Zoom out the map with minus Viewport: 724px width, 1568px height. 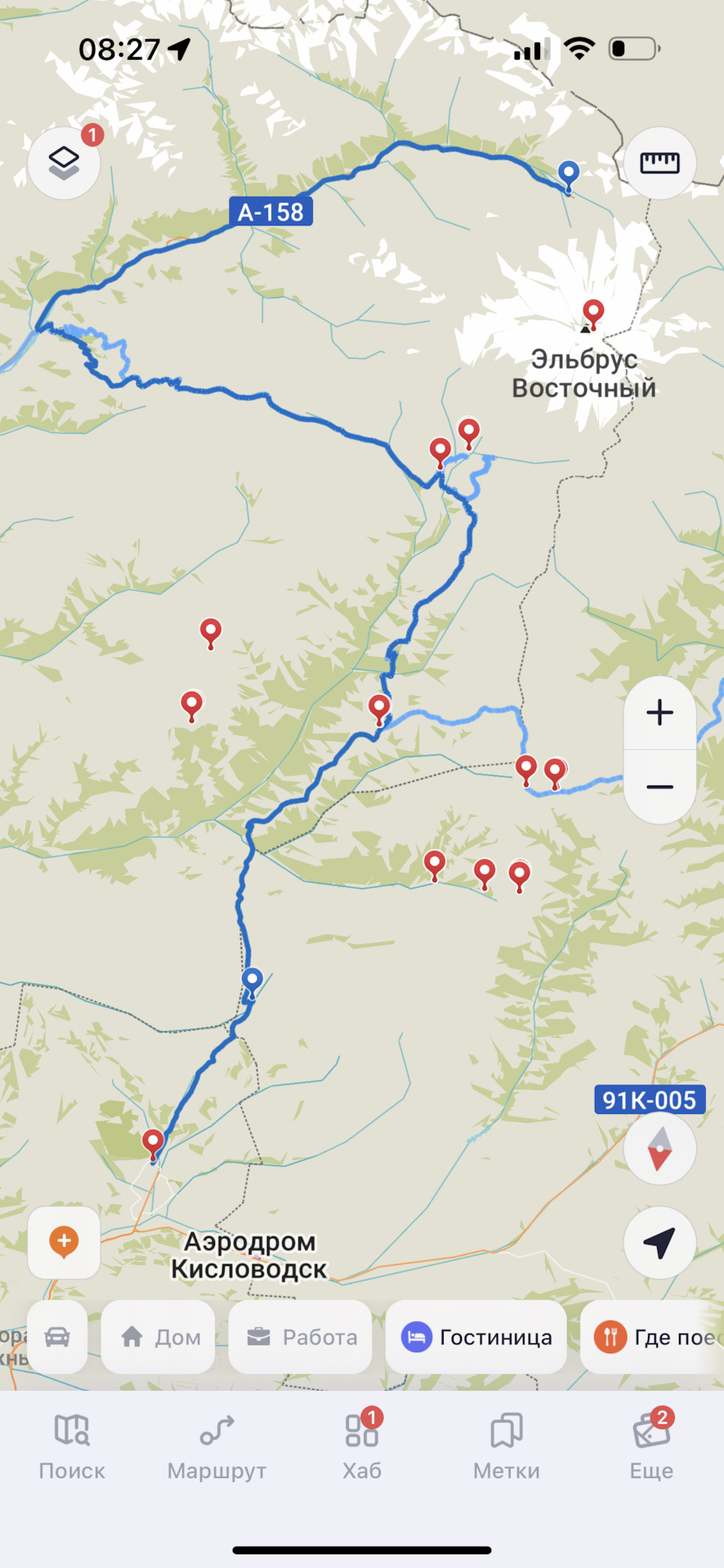659,787
